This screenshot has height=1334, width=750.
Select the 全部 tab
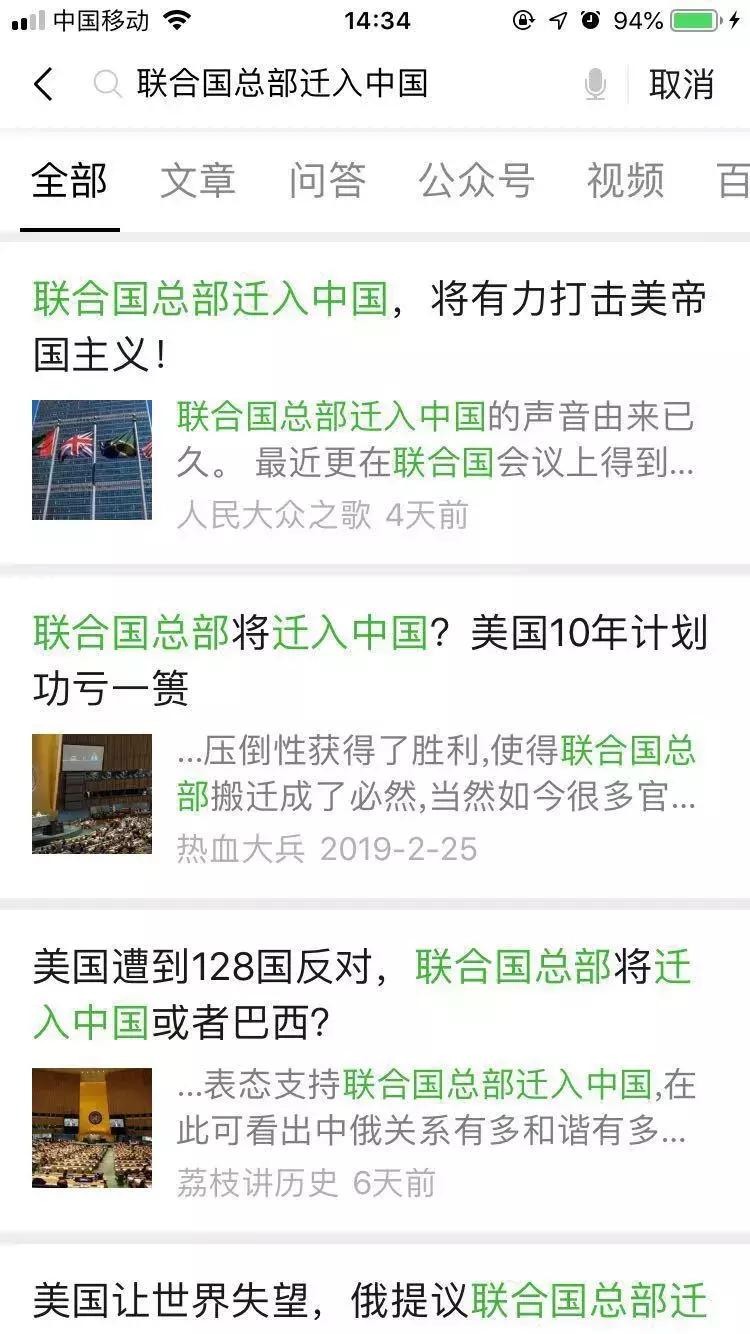pos(69,181)
